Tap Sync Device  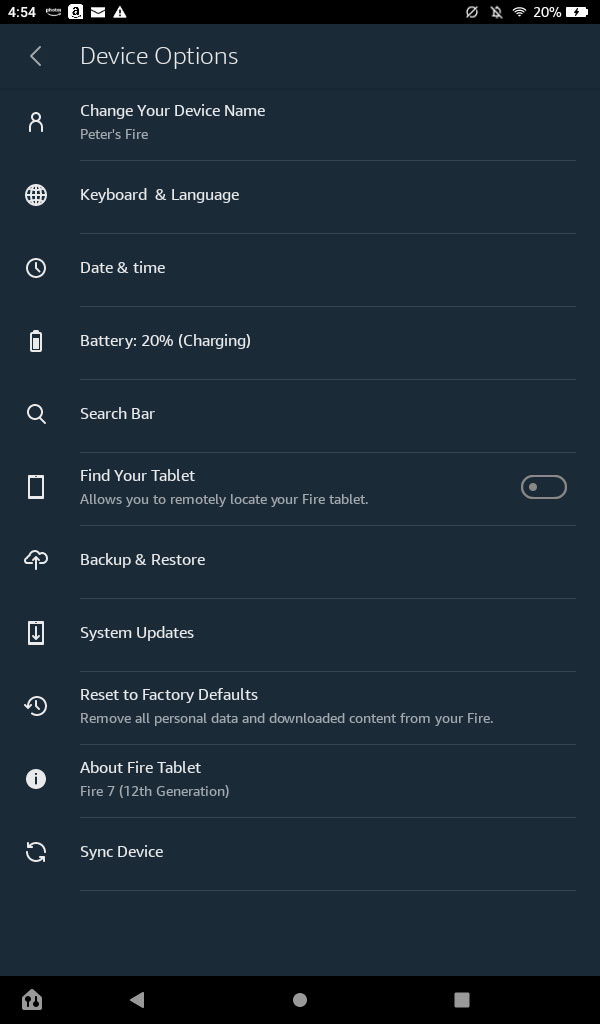(x=122, y=852)
